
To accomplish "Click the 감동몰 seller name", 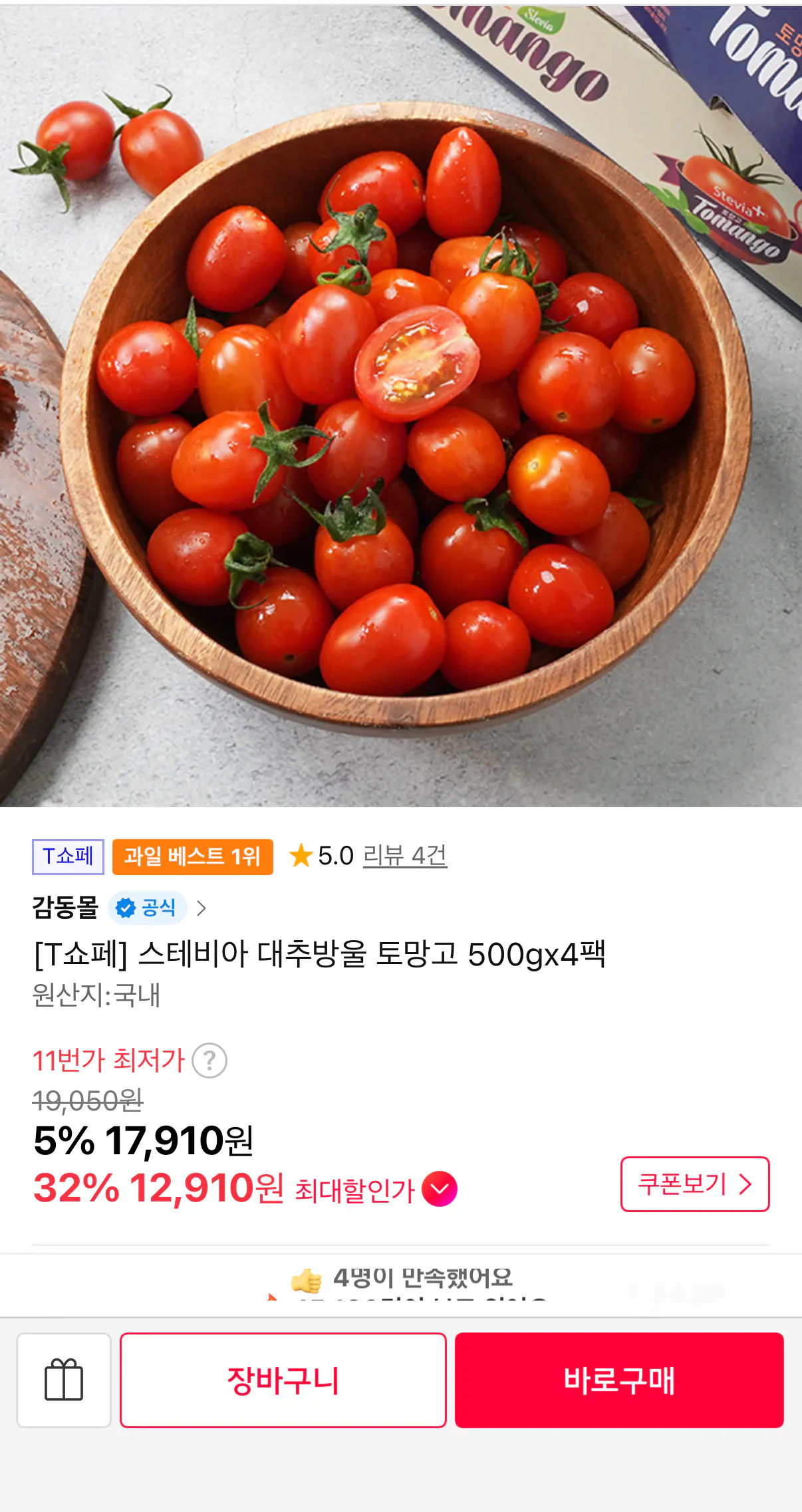I will pos(64,908).
